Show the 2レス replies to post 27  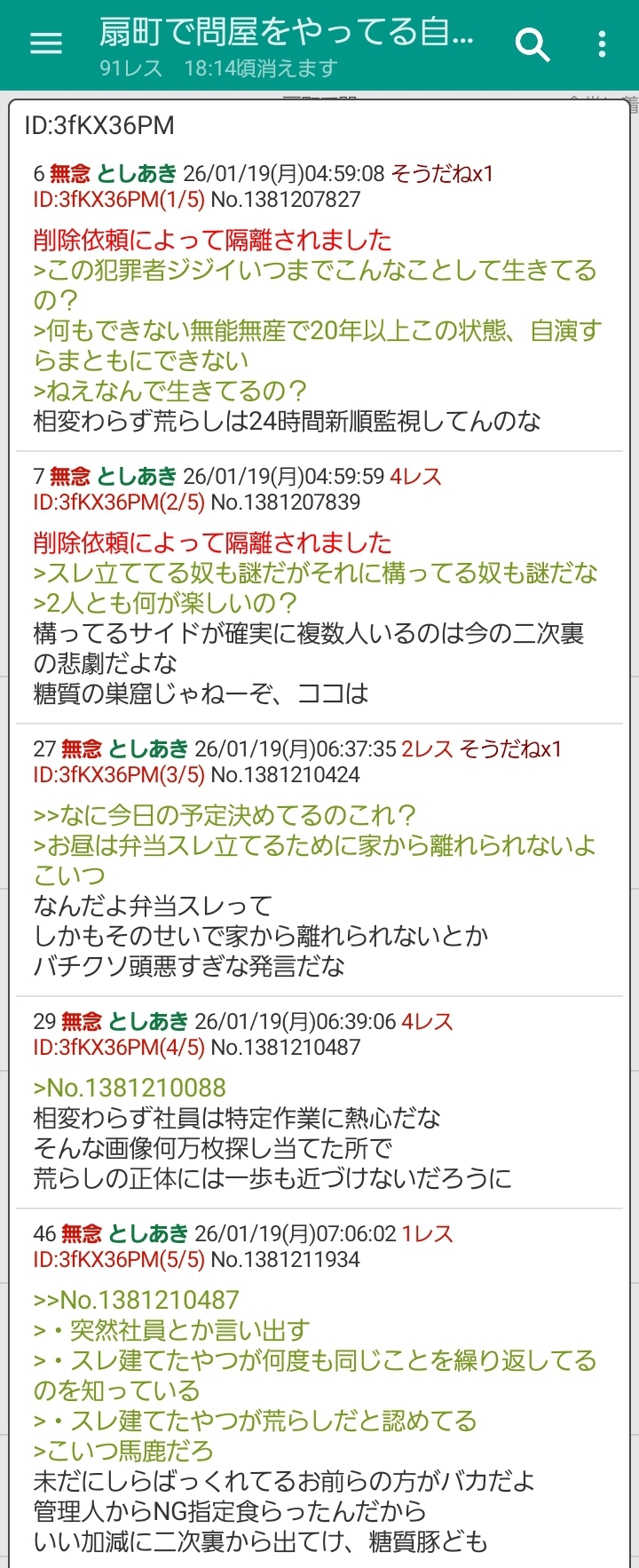pos(427,749)
